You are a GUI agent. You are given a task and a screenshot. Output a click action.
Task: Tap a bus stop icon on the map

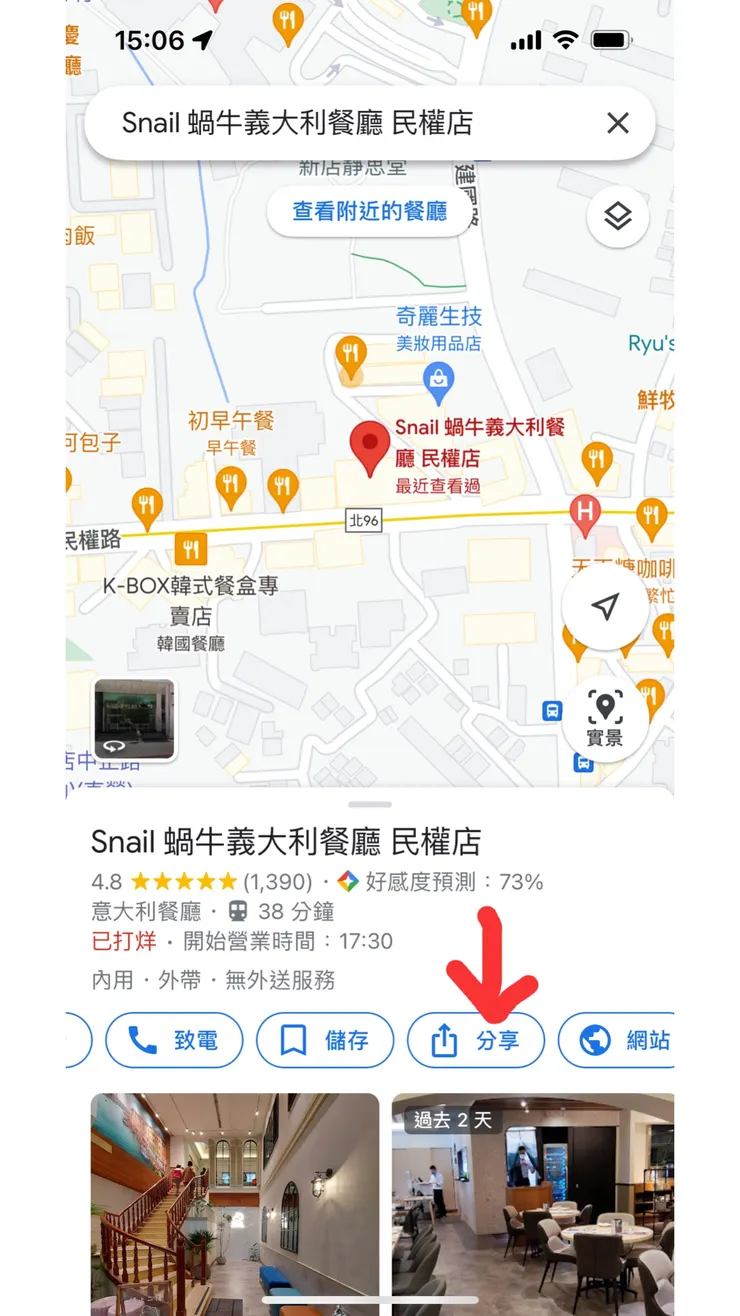(552, 711)
